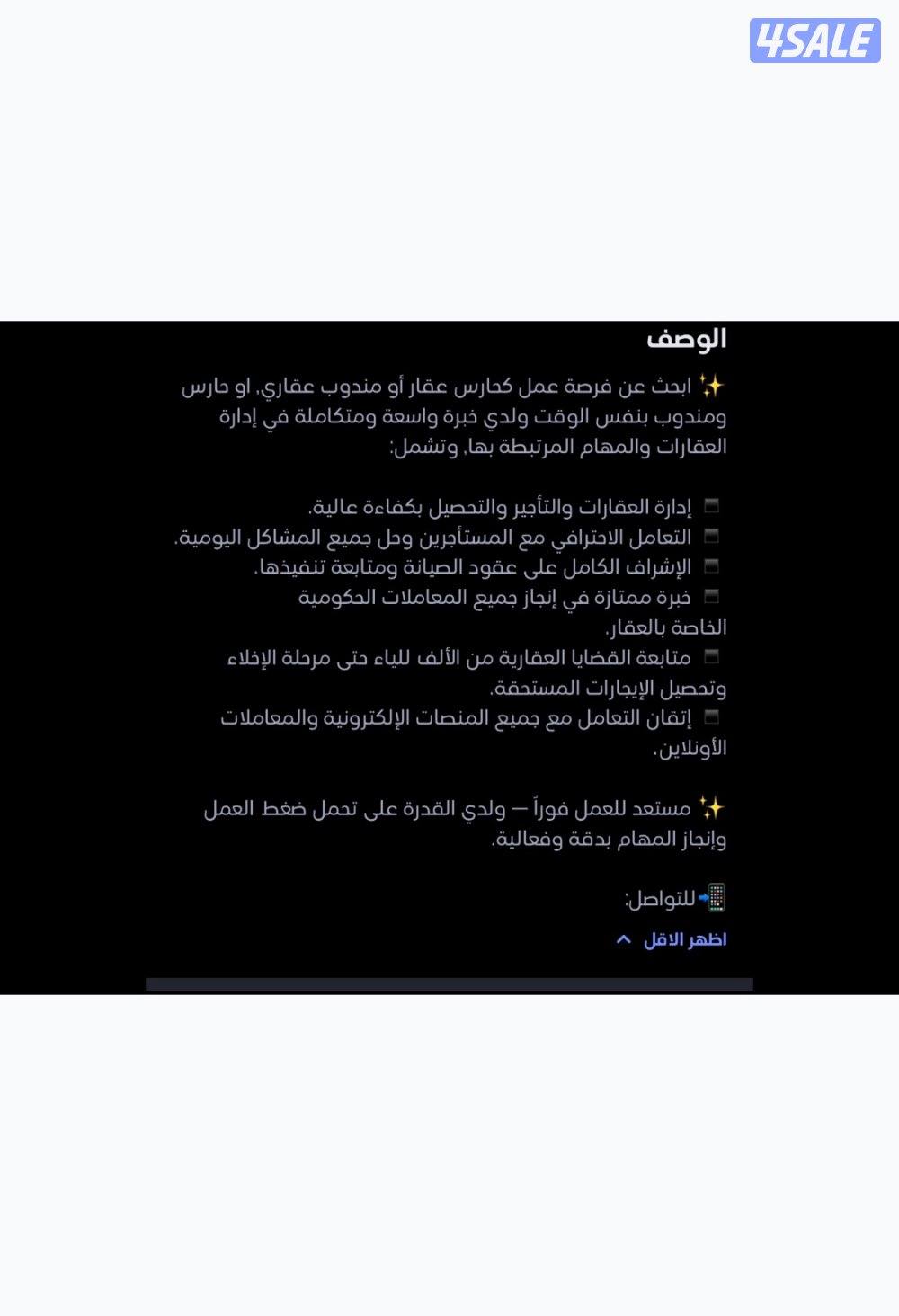Click the sparkle emoji beside مستعد للعمل فوراً

coord(714,807)
